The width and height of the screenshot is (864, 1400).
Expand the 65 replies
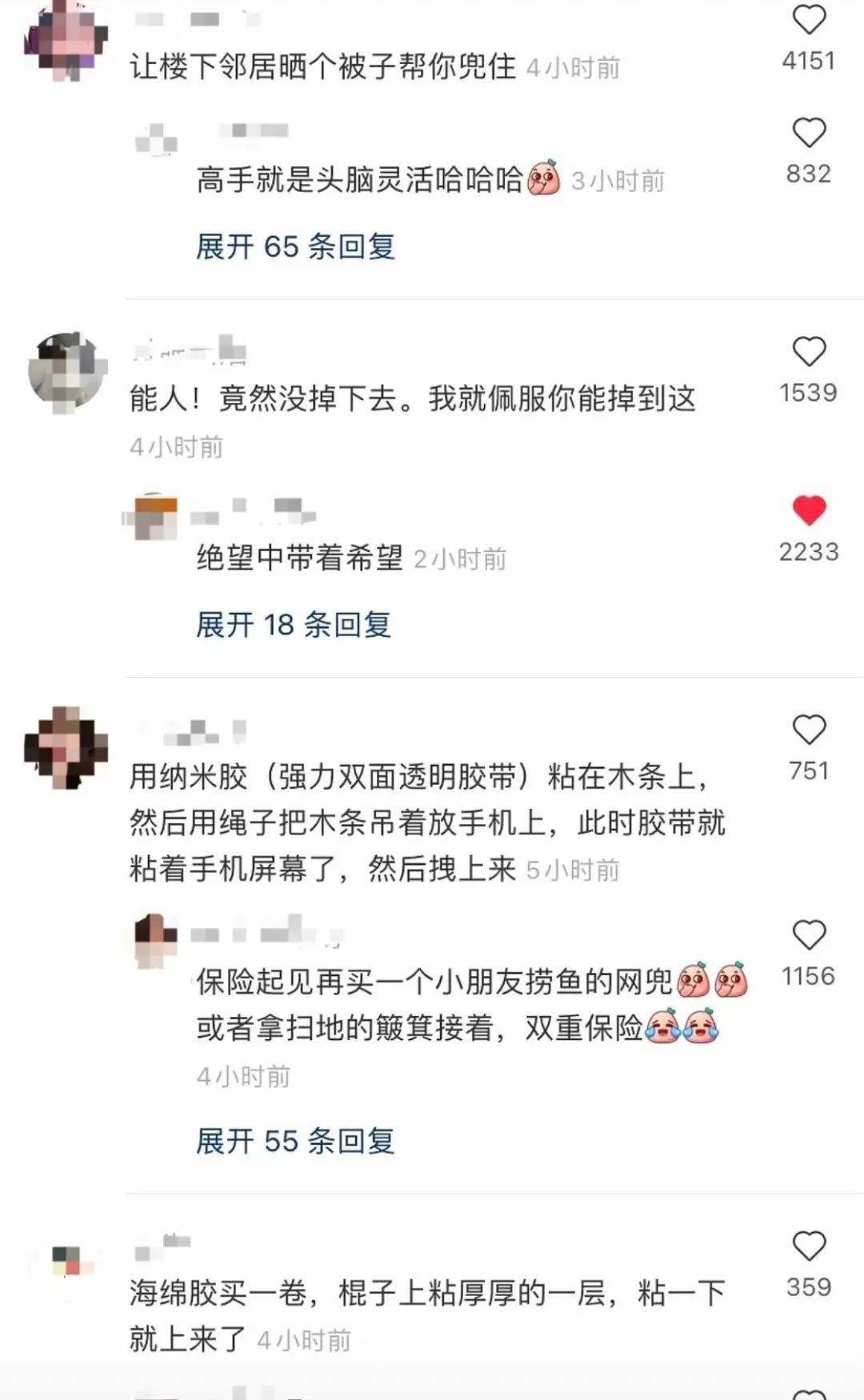(x=295, y=246)
